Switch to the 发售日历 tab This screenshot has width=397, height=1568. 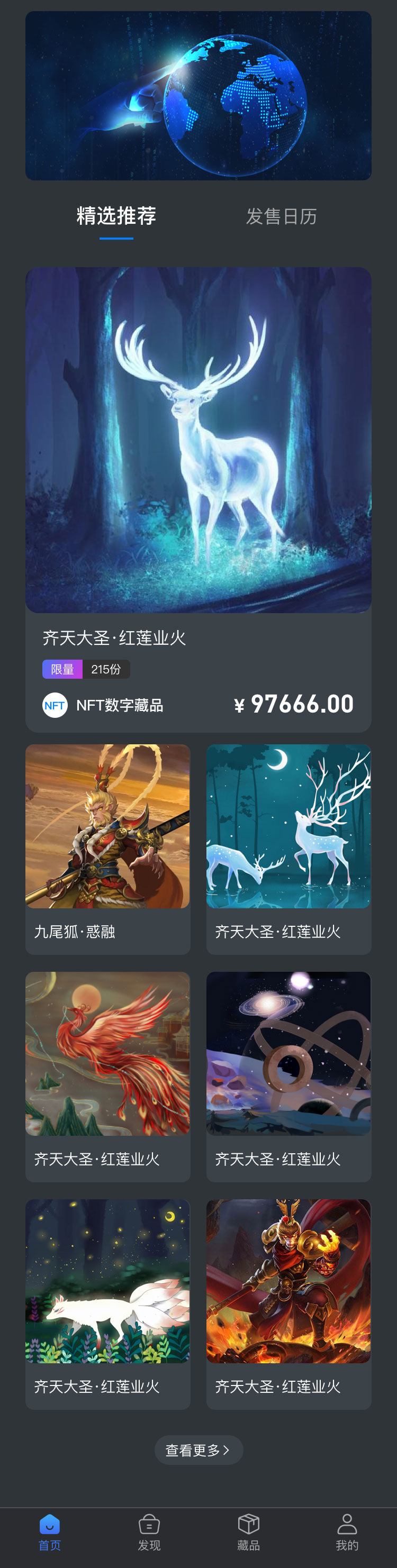281,216
